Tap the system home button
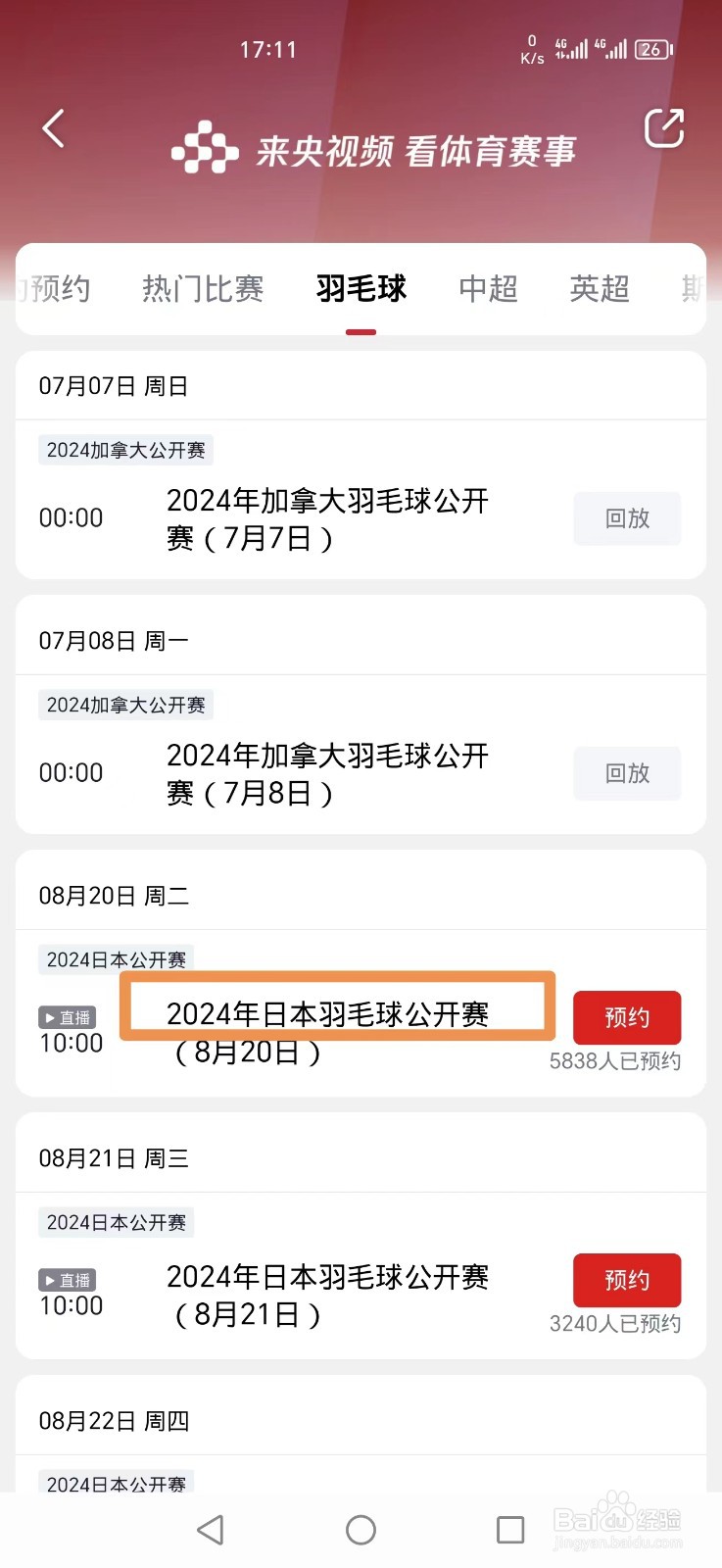Screen dimensions: 722x1568 361,1530
